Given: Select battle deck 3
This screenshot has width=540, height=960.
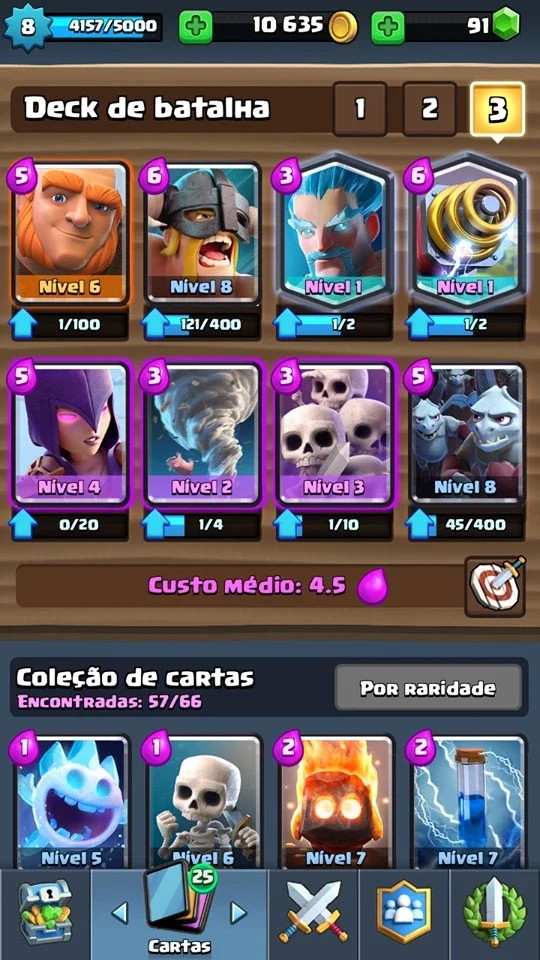Looking at the screenshot, I should (498, 109).
